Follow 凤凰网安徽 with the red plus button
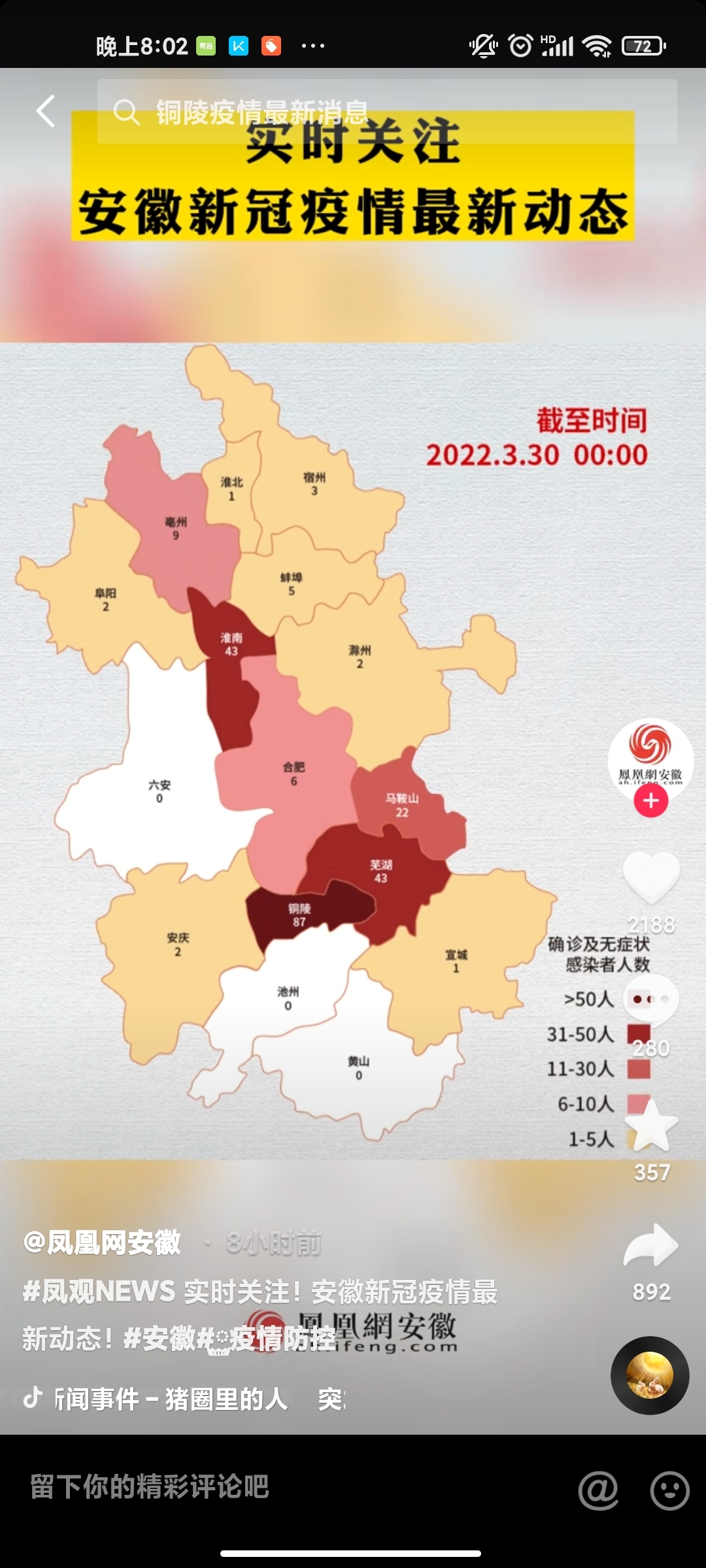 (650, 801)
